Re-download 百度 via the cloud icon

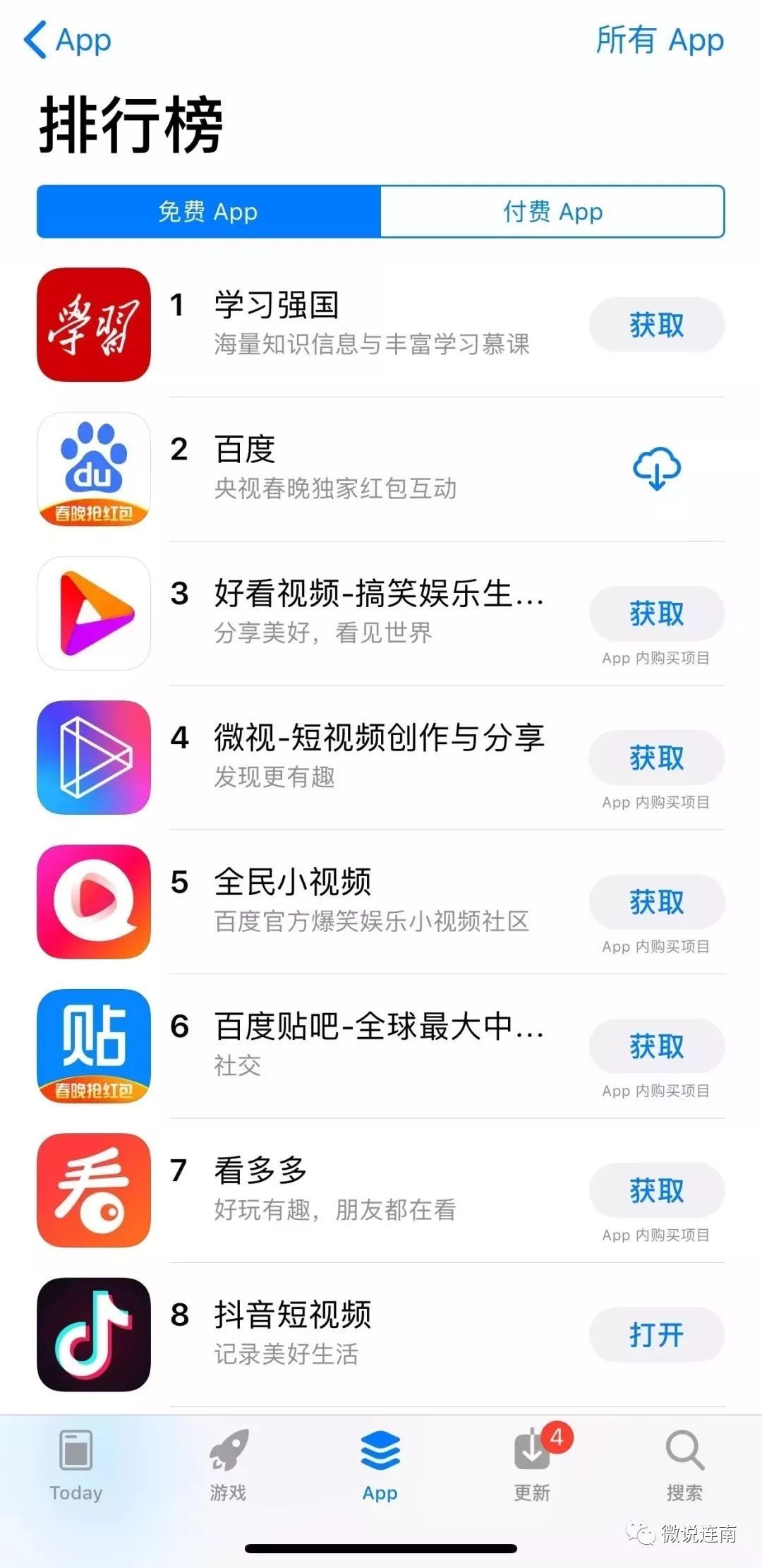click(656, 469)
